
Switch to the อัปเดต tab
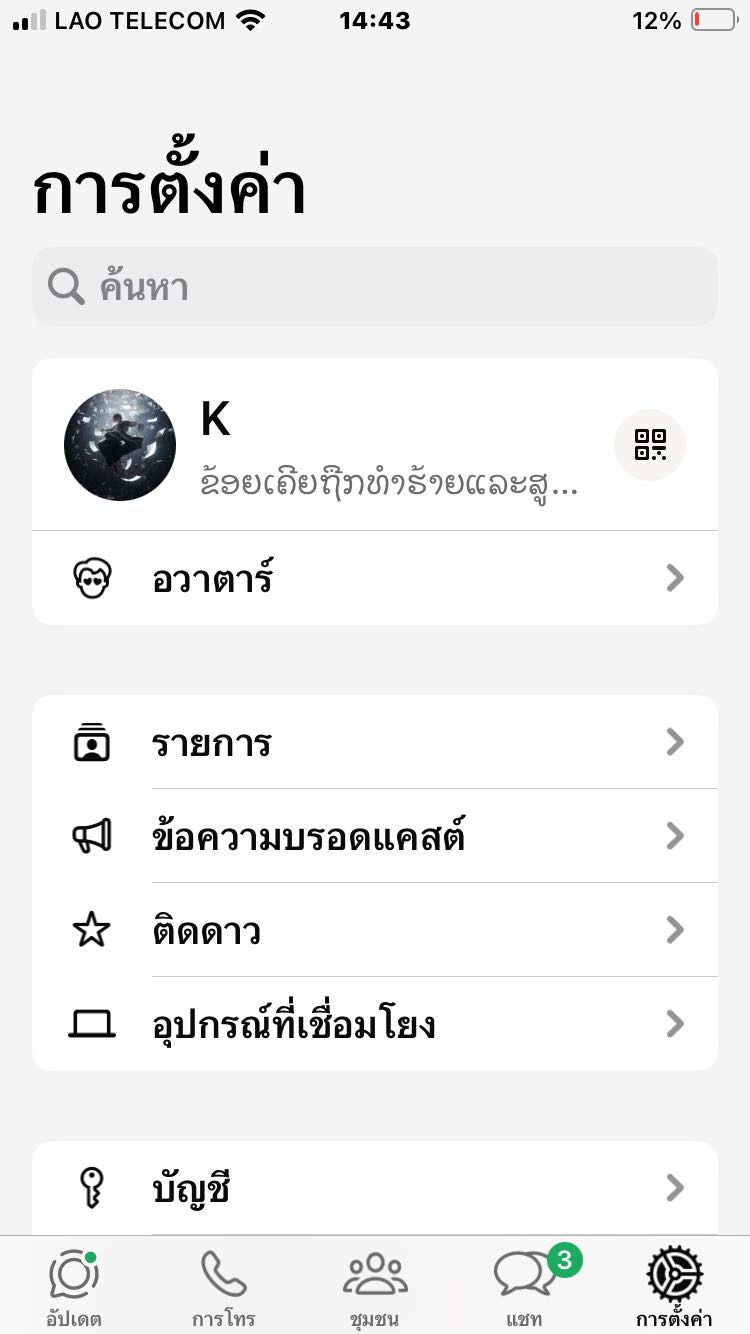pyautogui.click(x=74, y=1286)
